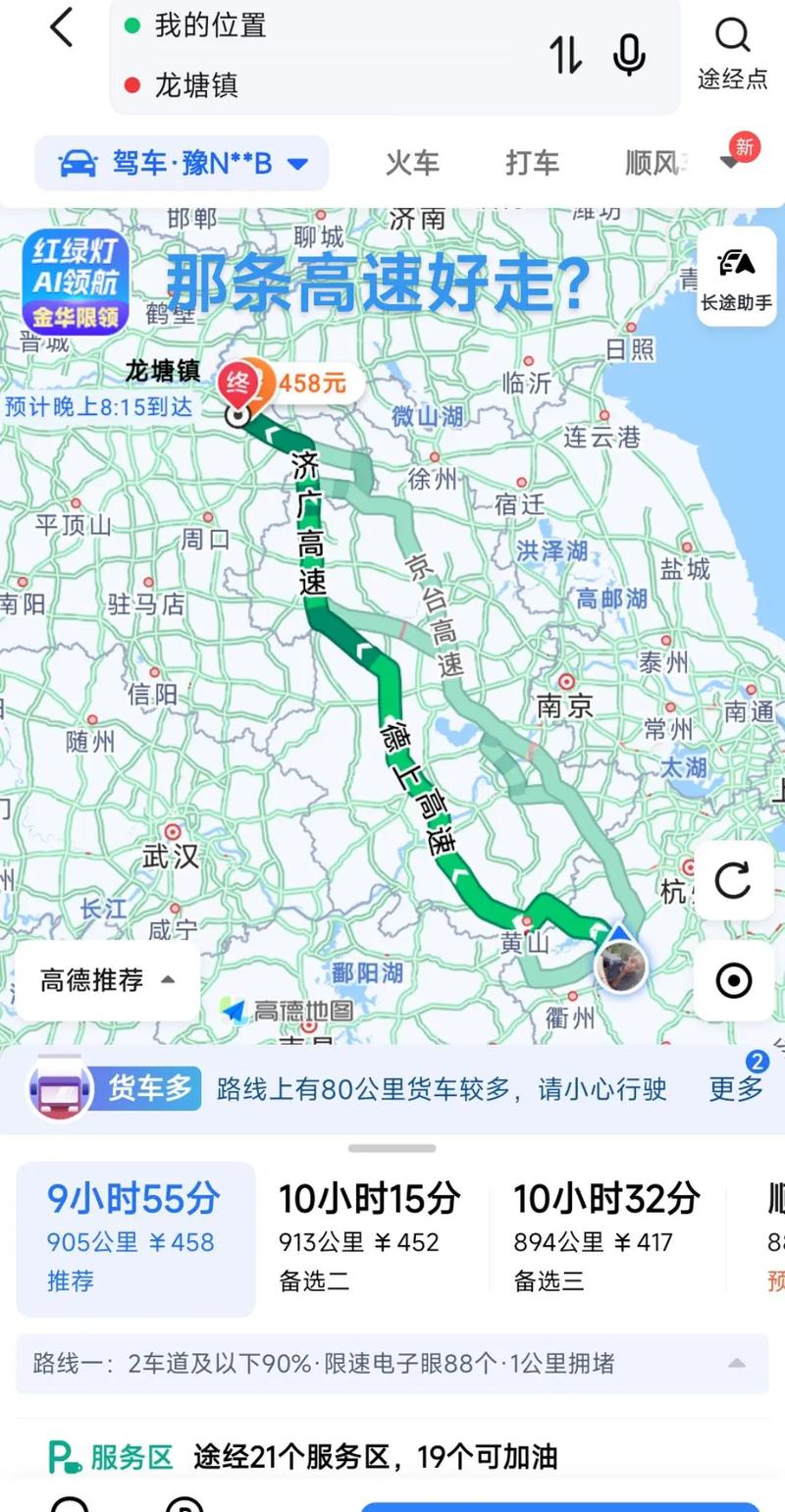Tap the swap origin and destination icon
The width and height of the screenshot is (785, 1512).
click(566, 56)
